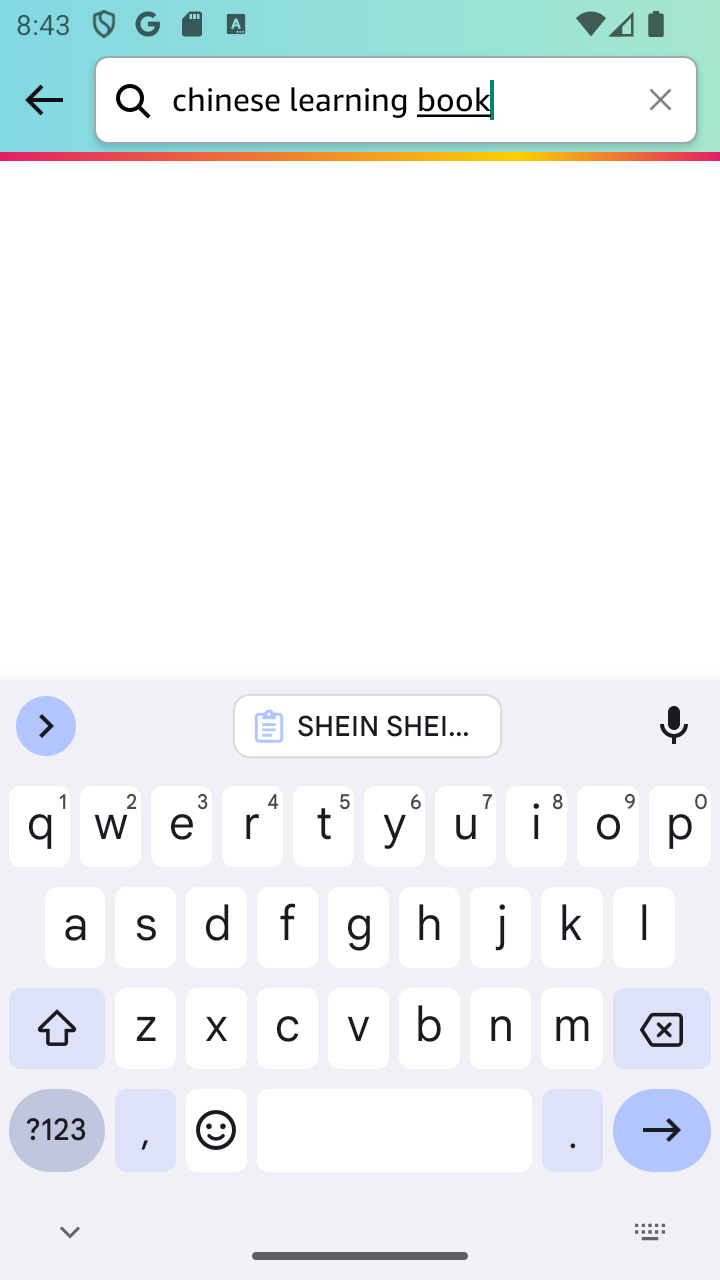This screenshot has height=1280, width=720.
Task: Switch keyboard to ?123 symbols
Action: [x=57, y=1130]
